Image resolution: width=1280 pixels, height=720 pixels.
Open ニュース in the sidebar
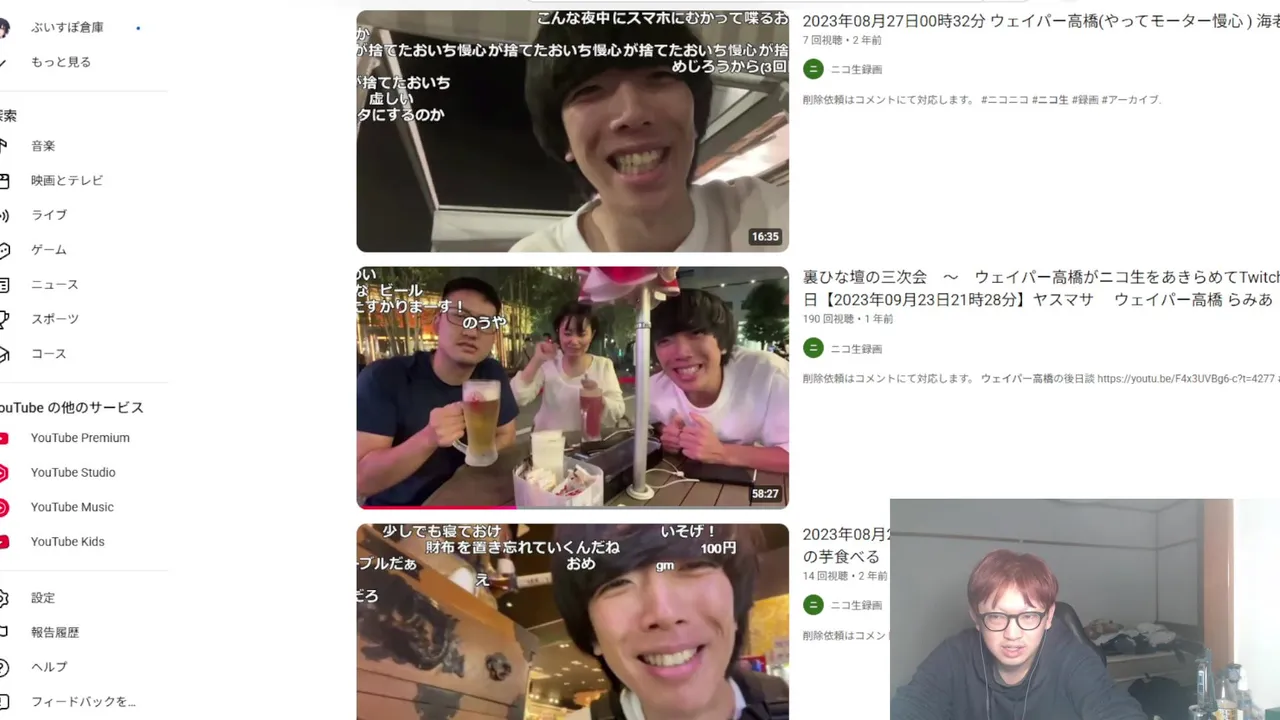pos(54,285)
